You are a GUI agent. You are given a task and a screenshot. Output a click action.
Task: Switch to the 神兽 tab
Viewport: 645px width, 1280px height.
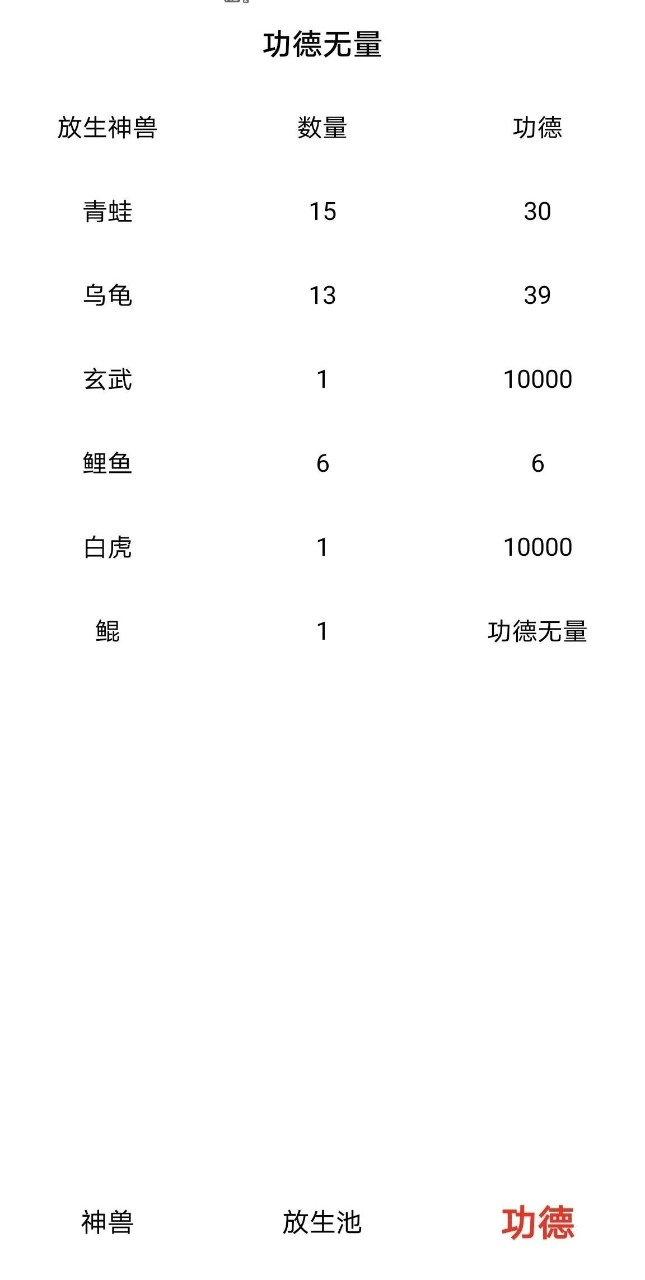point(107,1222)
